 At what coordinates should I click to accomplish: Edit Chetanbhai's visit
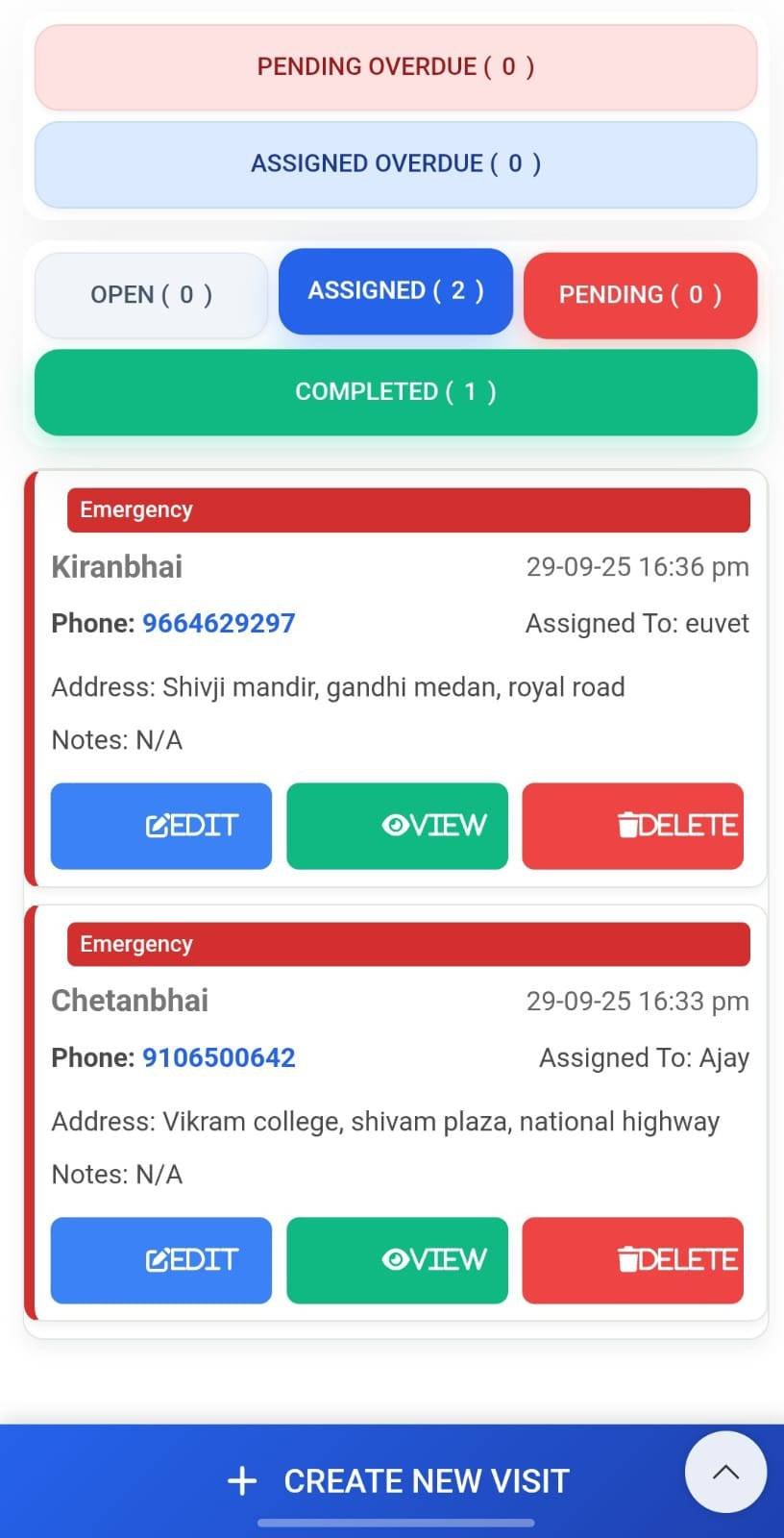pos(160,1260)
